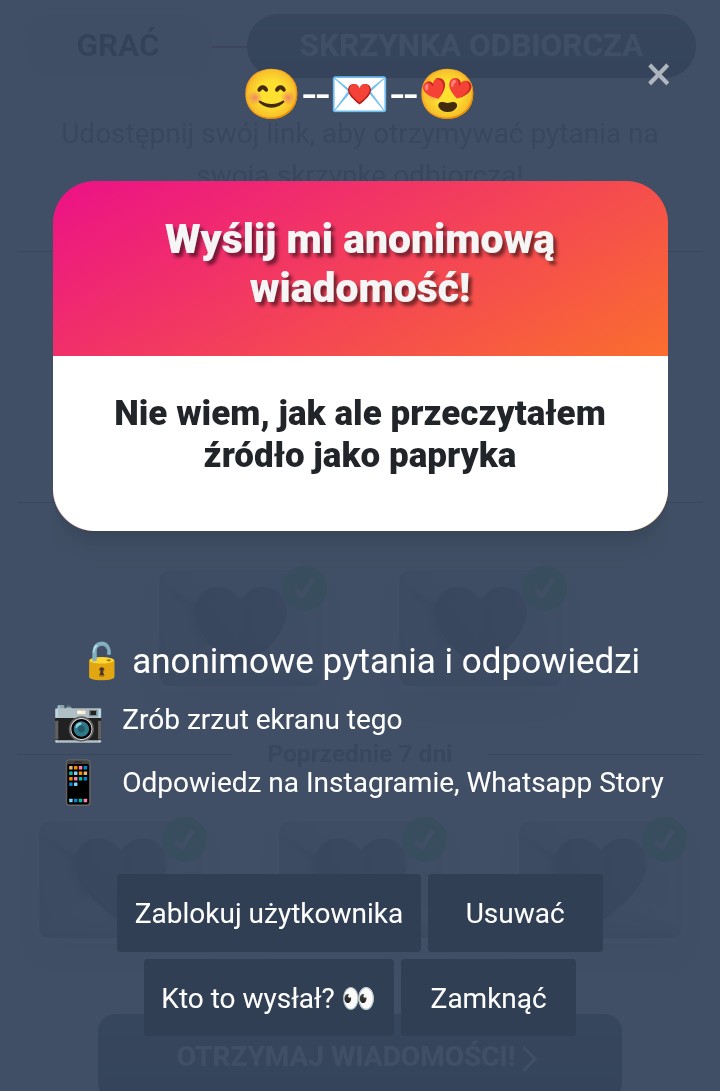Tap Zablokuj użytkownika to block the sender
Viewport: 720px width, 1091px height.
(x=268, y=913)
